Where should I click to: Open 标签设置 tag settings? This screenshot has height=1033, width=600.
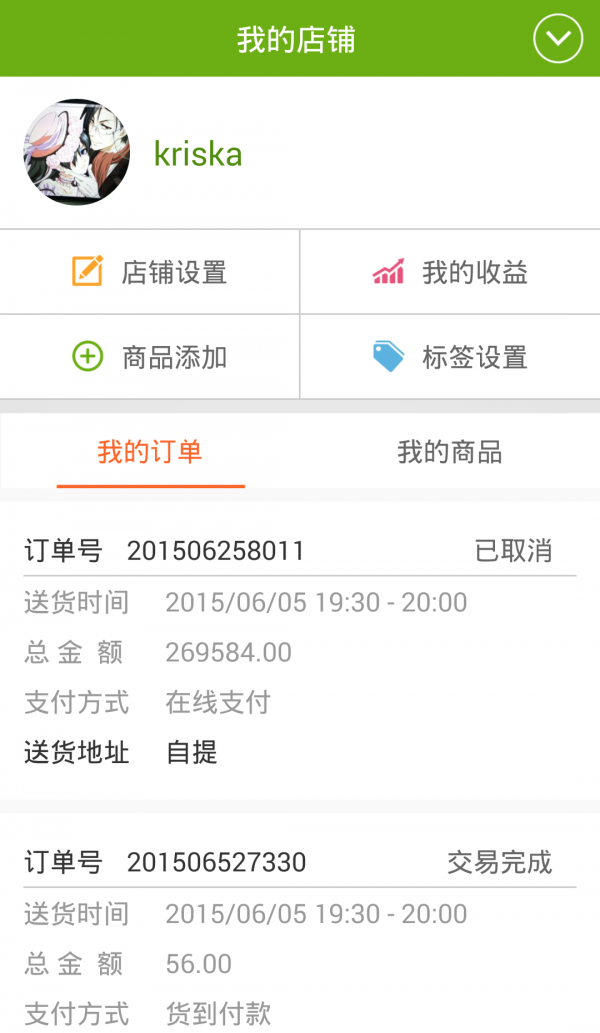click(x=450, y=356)
